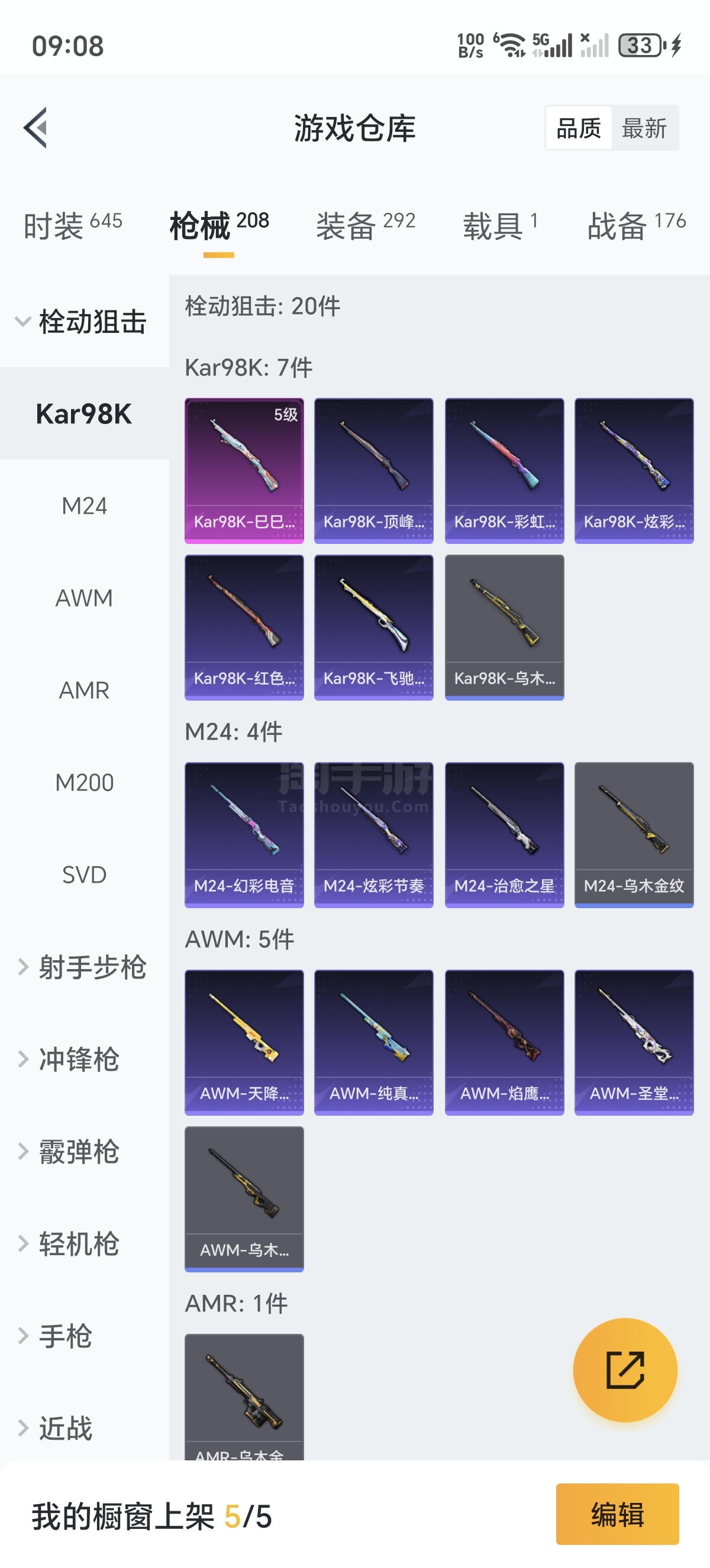Tap the orange share floating button
Viewport: 710px width, 1568px height.
click(x=625, y=1369)
